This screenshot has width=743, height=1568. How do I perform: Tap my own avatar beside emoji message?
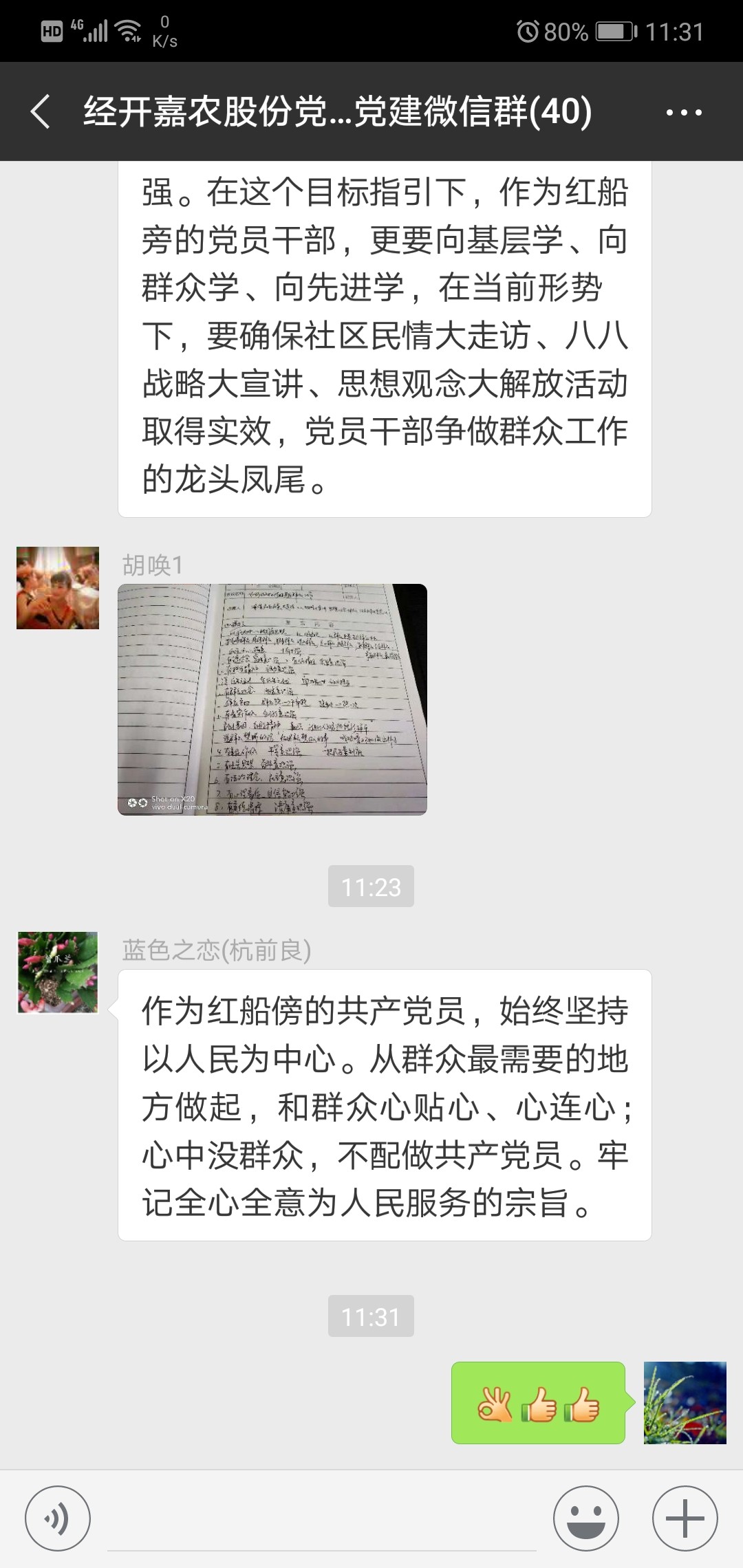tap(685, 1402)
